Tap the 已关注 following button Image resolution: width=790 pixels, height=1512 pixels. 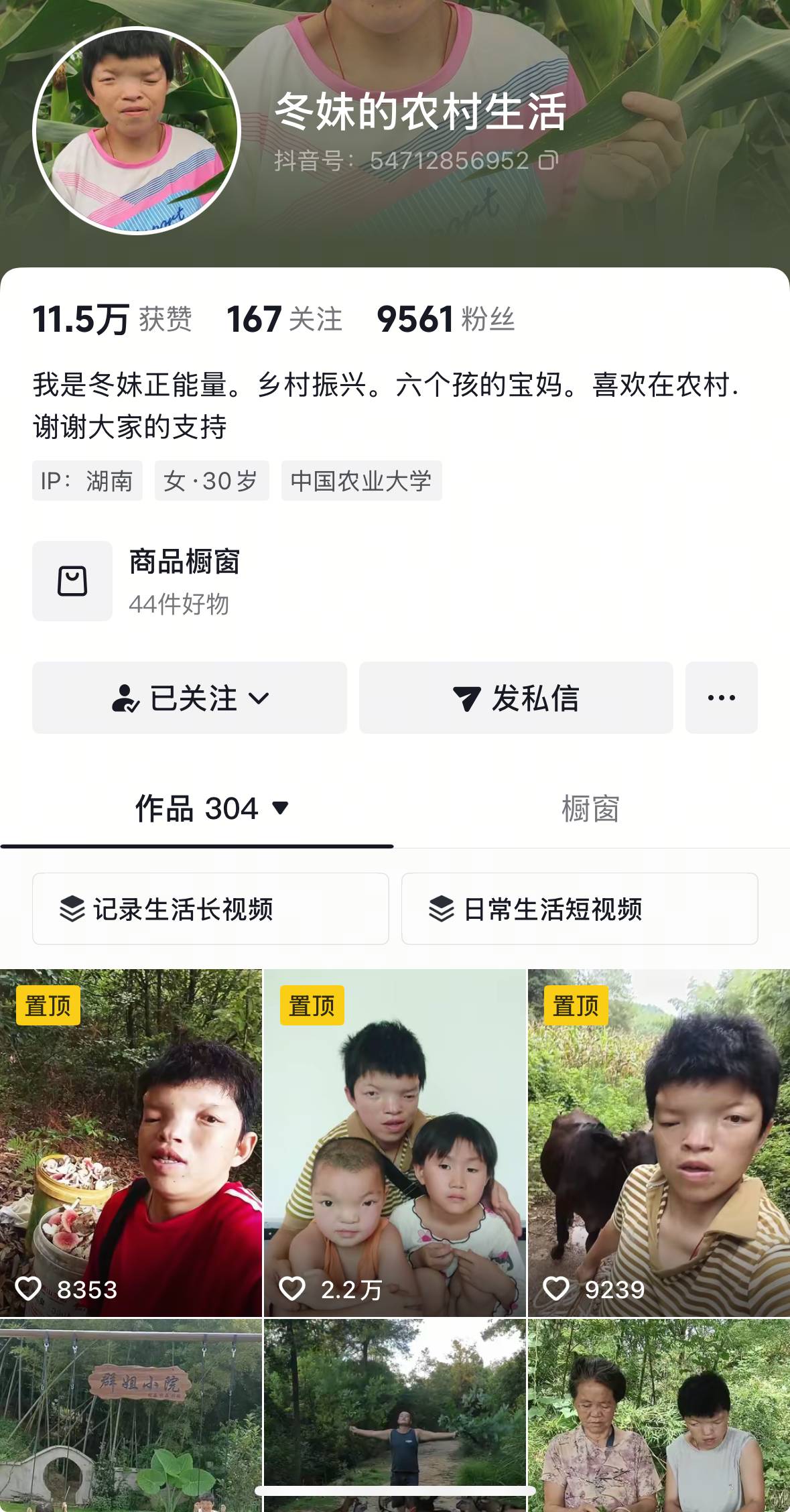pyautogui.click(x=190, y=698)
